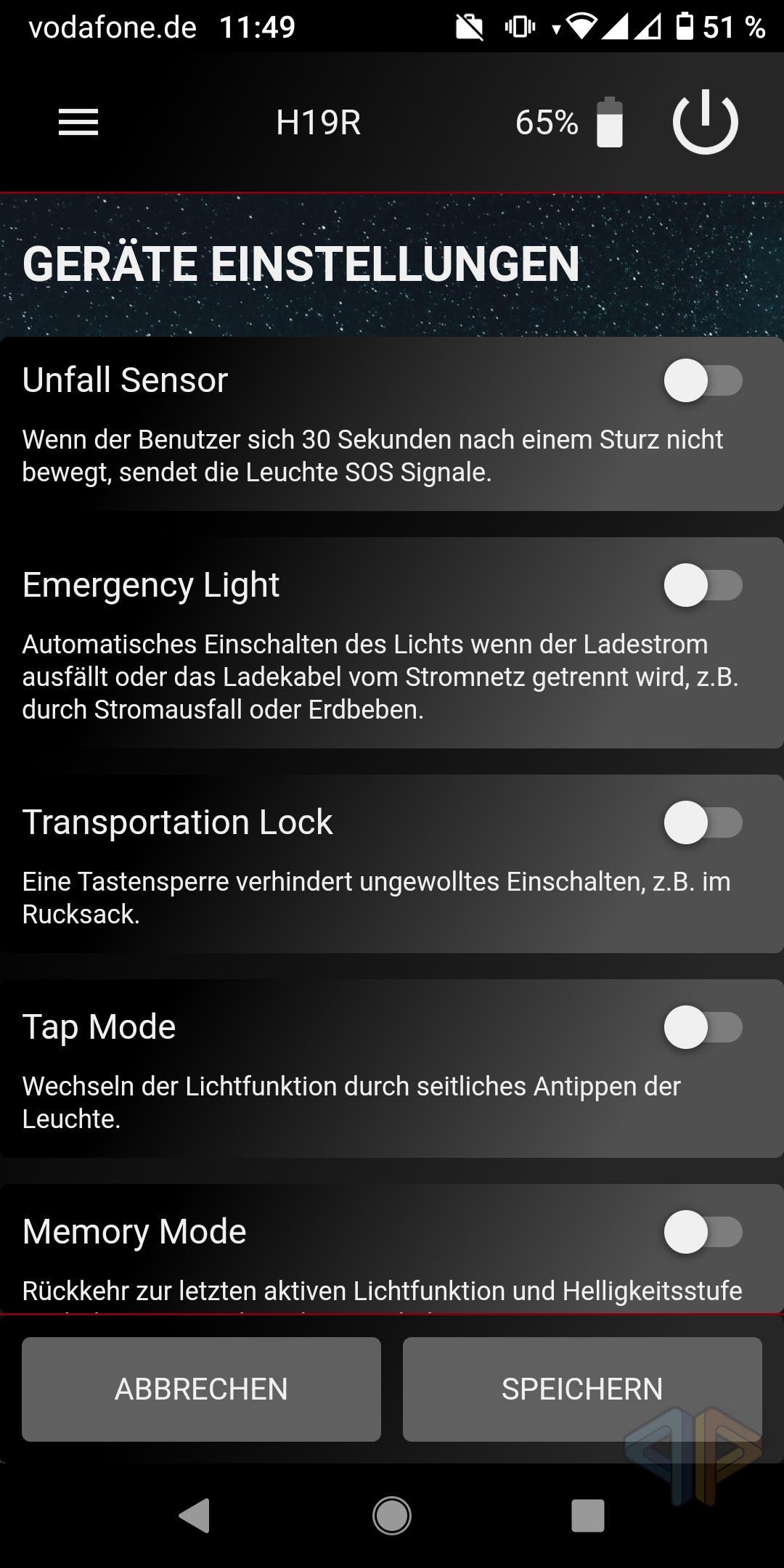Open the hamburger menu
Viewport: 784px width, 1568px height.
tap(78, 122)
